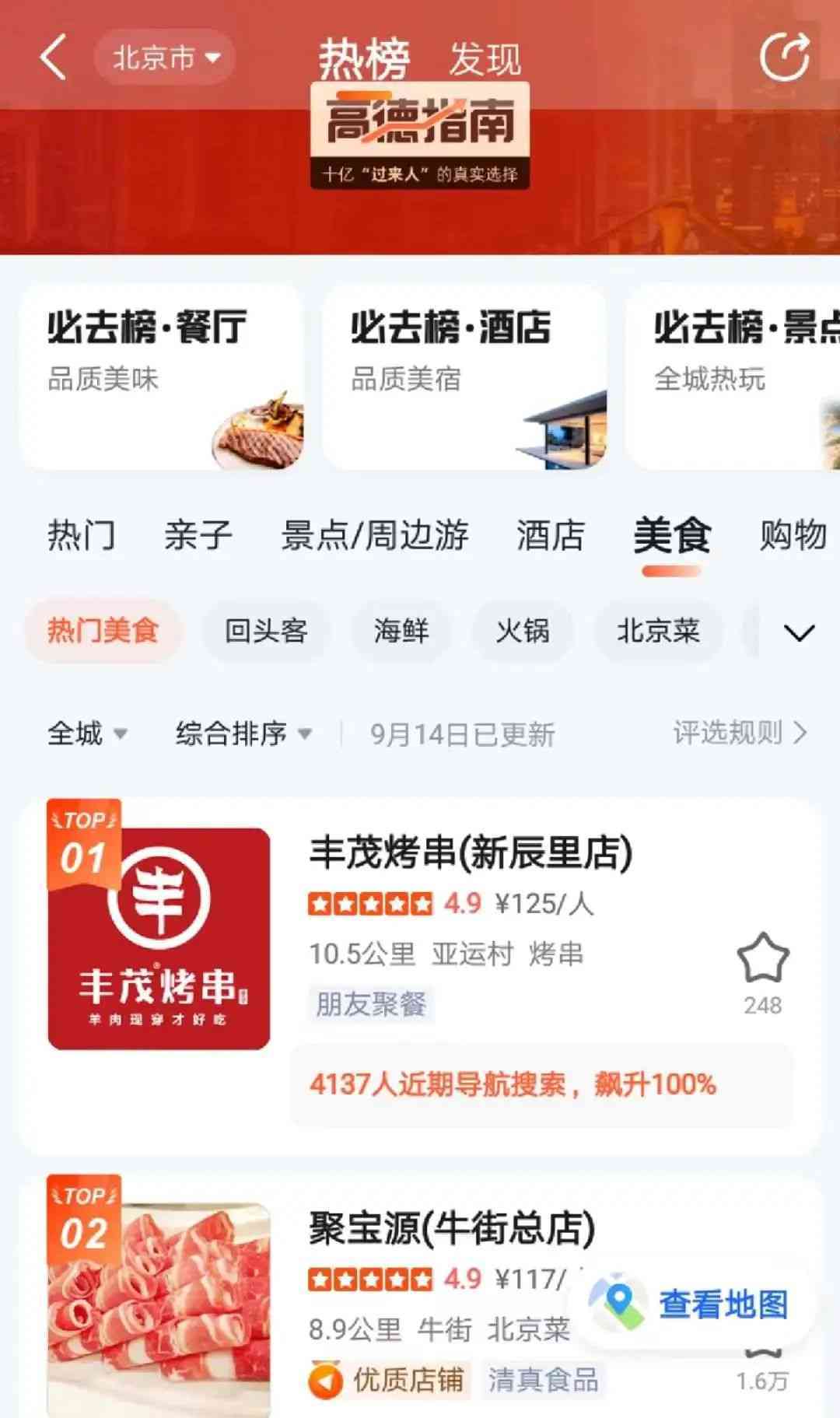View the 评选规则 rules
Viewport: 840px width, 1418px height.
point(739,733)
